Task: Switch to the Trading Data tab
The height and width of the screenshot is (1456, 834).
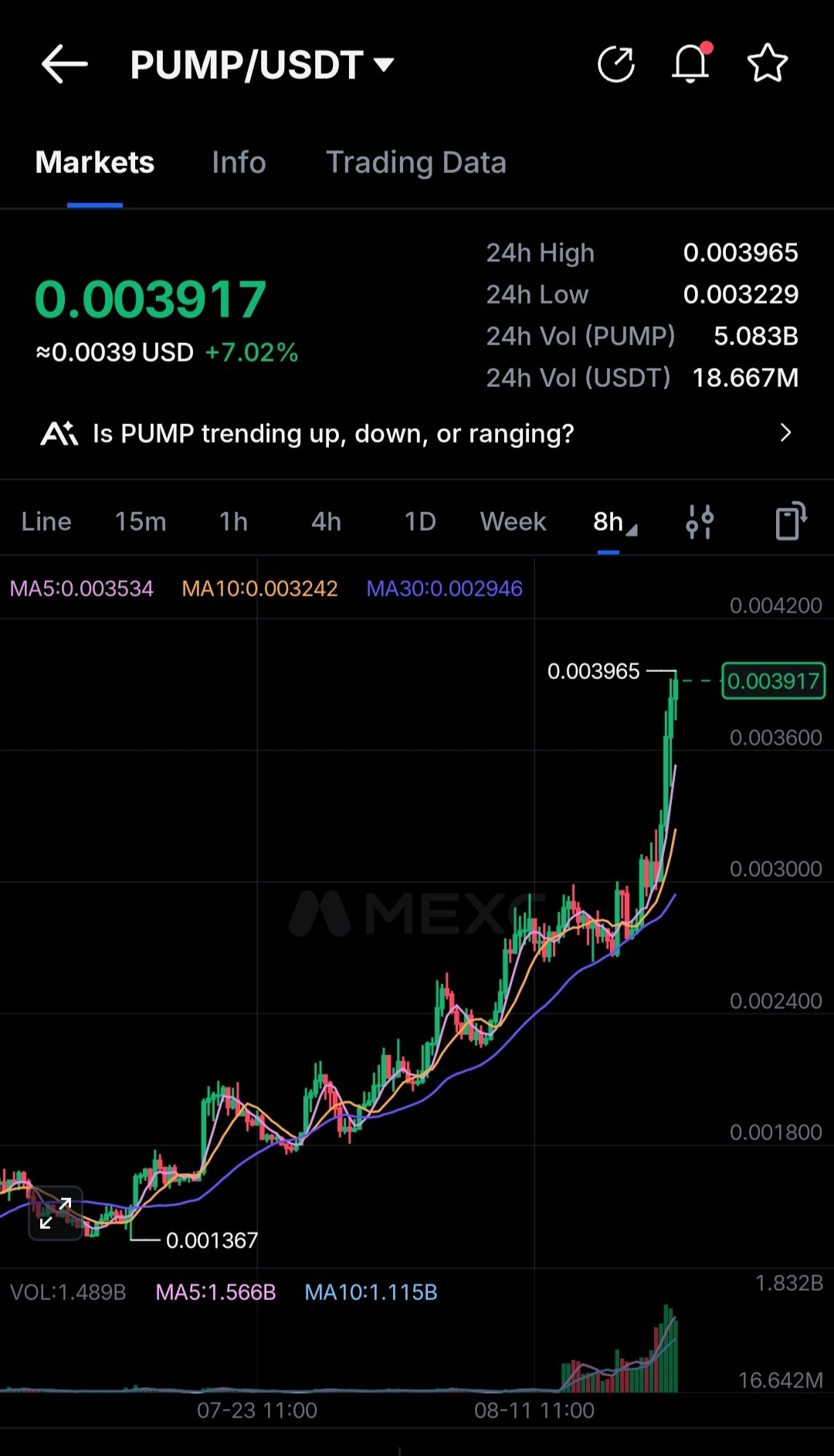Action: (415, 162)
